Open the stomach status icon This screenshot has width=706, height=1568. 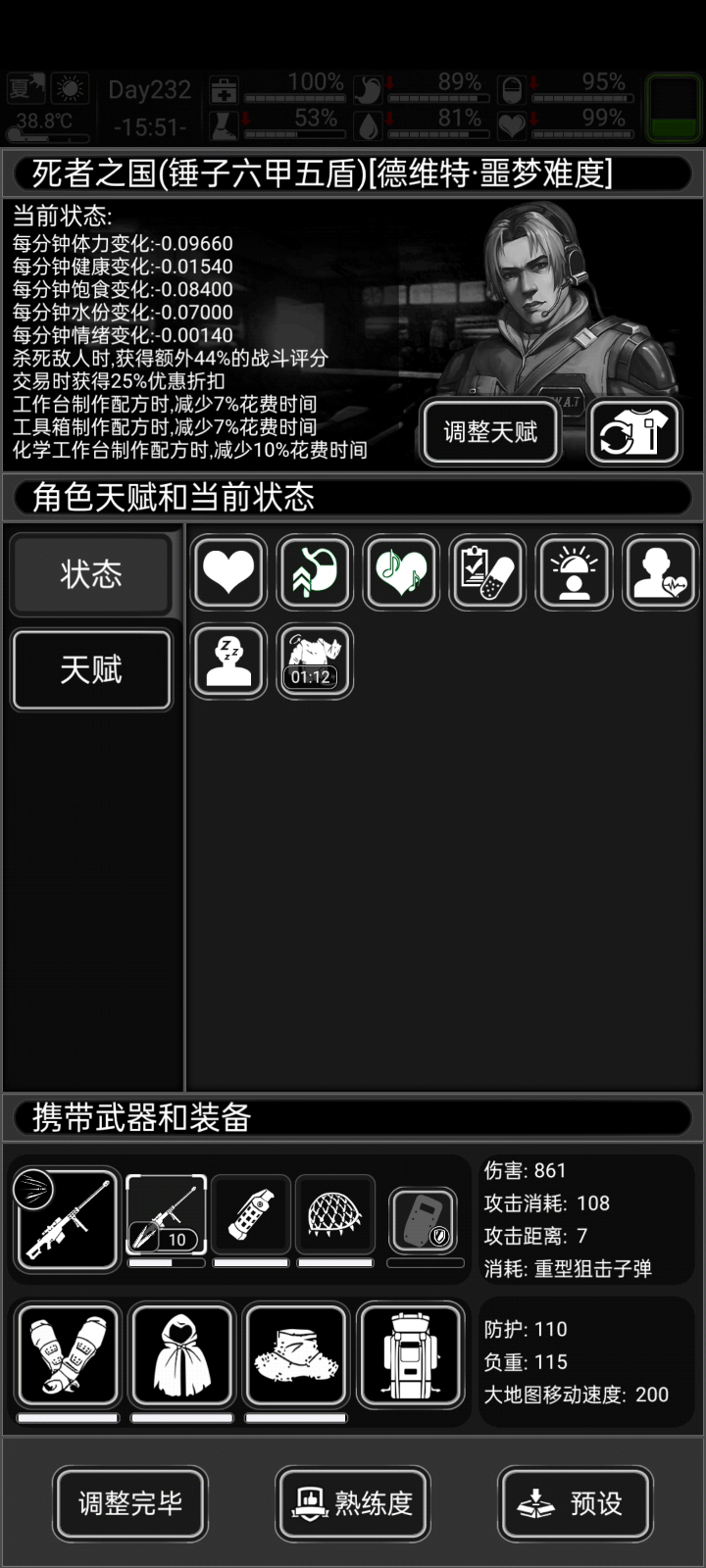point(315,573)
